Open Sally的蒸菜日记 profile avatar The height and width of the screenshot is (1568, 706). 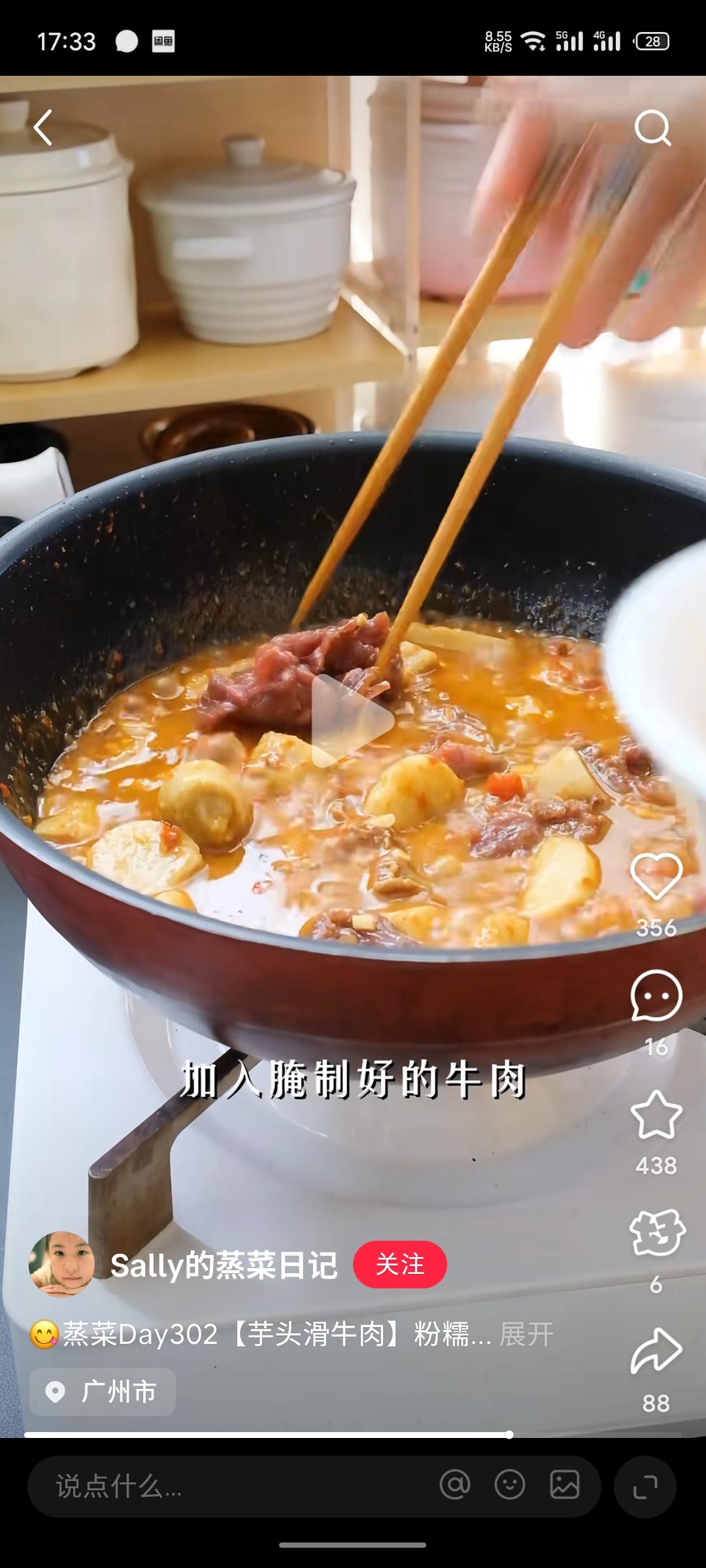point(61,1264)
